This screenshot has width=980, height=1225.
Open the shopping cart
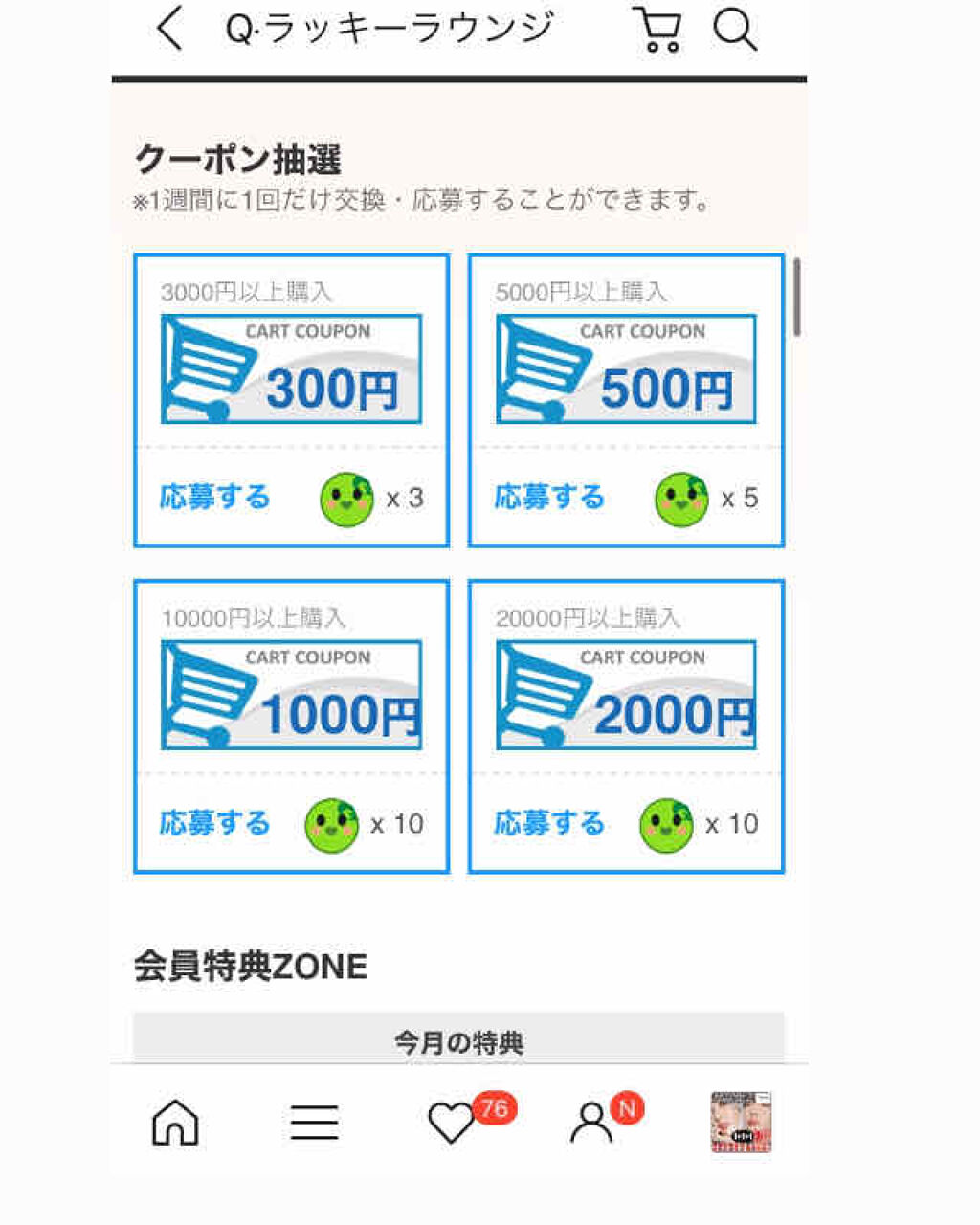click(657, 30)
